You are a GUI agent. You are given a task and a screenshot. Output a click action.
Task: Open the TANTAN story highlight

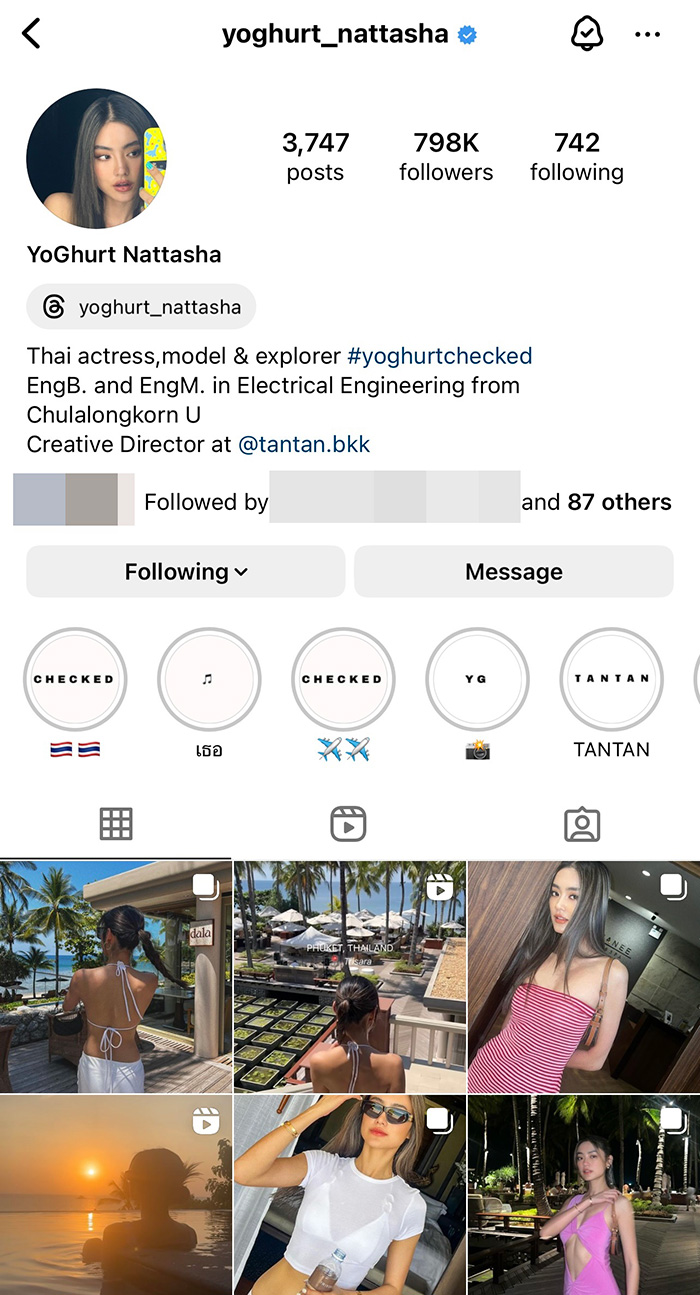611,680
